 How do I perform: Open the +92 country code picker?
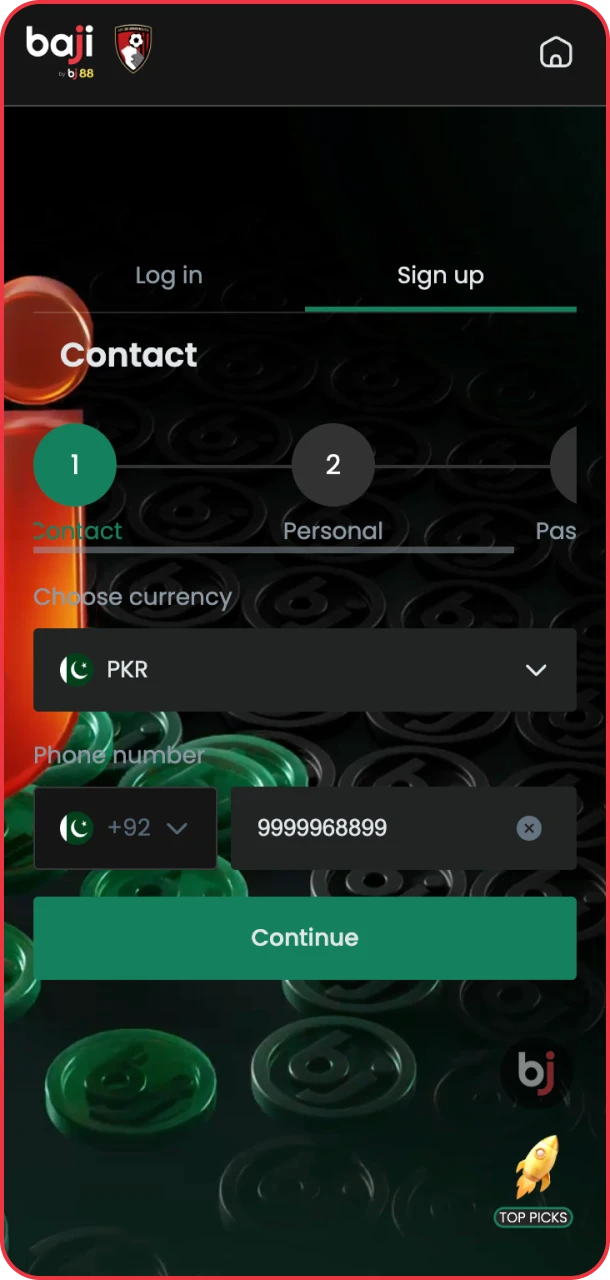[125, 828]
